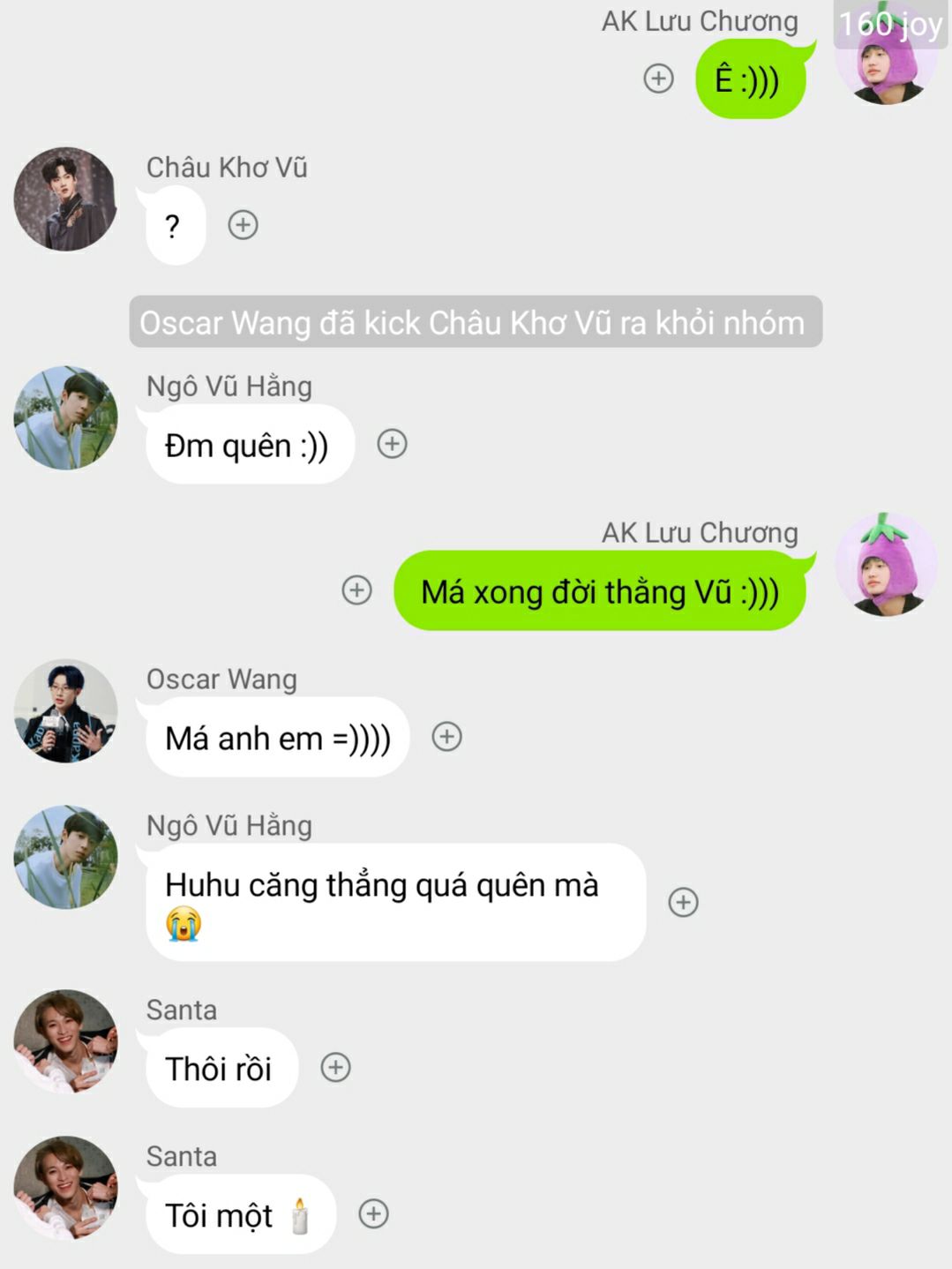The width and height of the screenshot is (952, 1269).
Task: Tap the plus icon beside the "Ê :)))" message
Action: pyautogui.click(x=658, y=79)
